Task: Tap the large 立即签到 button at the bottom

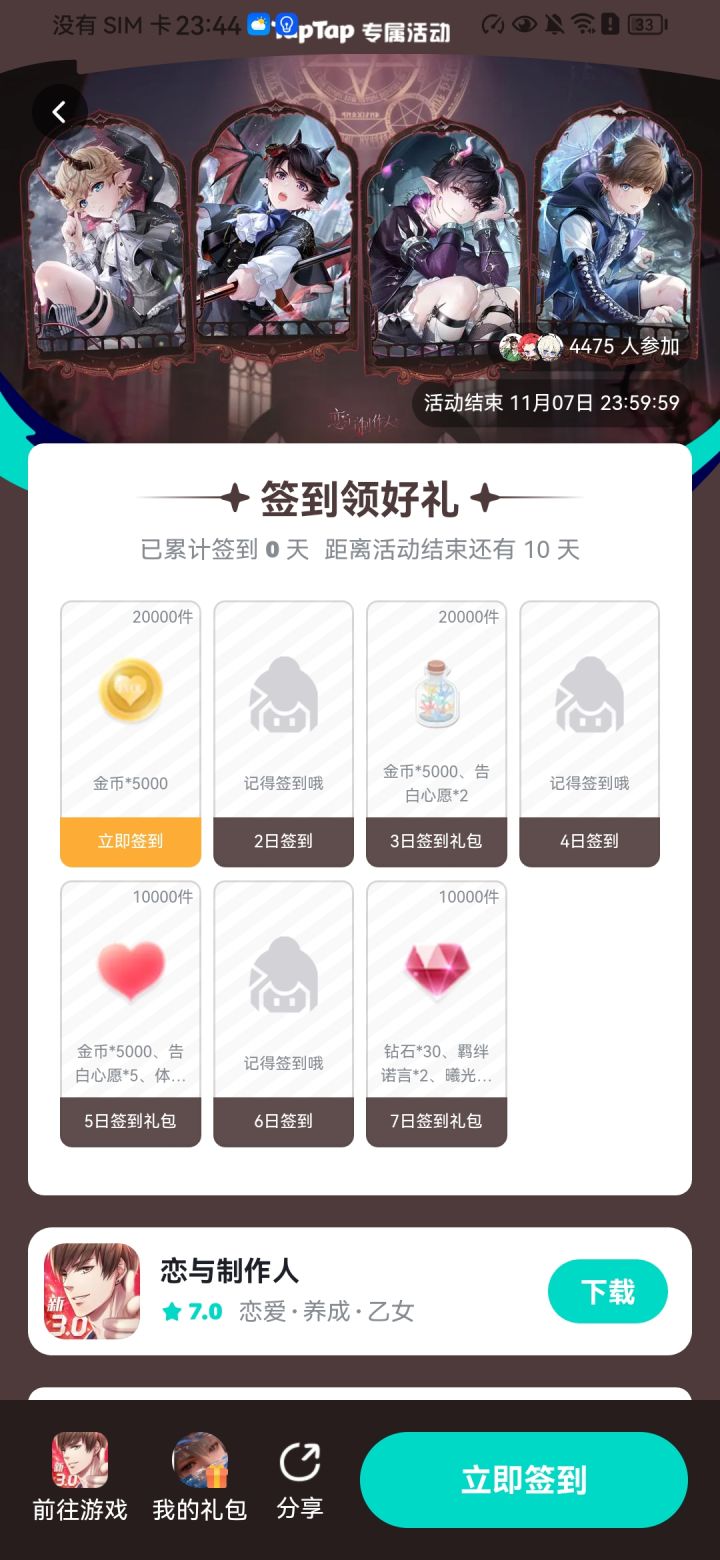Action: (524, 1480)
